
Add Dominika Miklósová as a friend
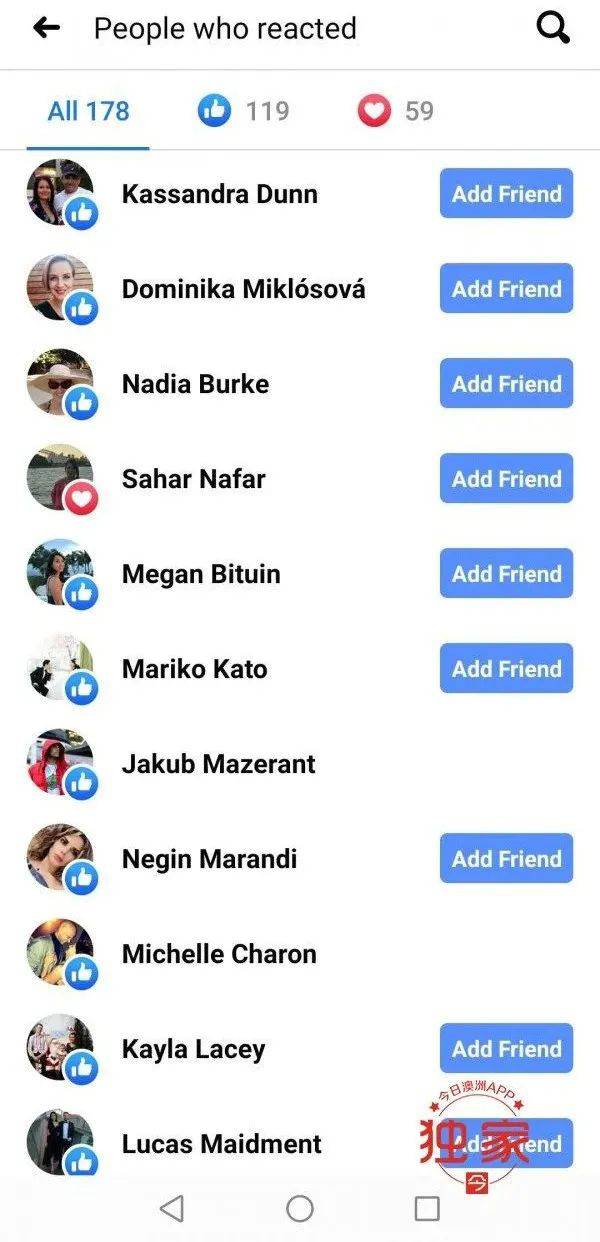(506, 289)
